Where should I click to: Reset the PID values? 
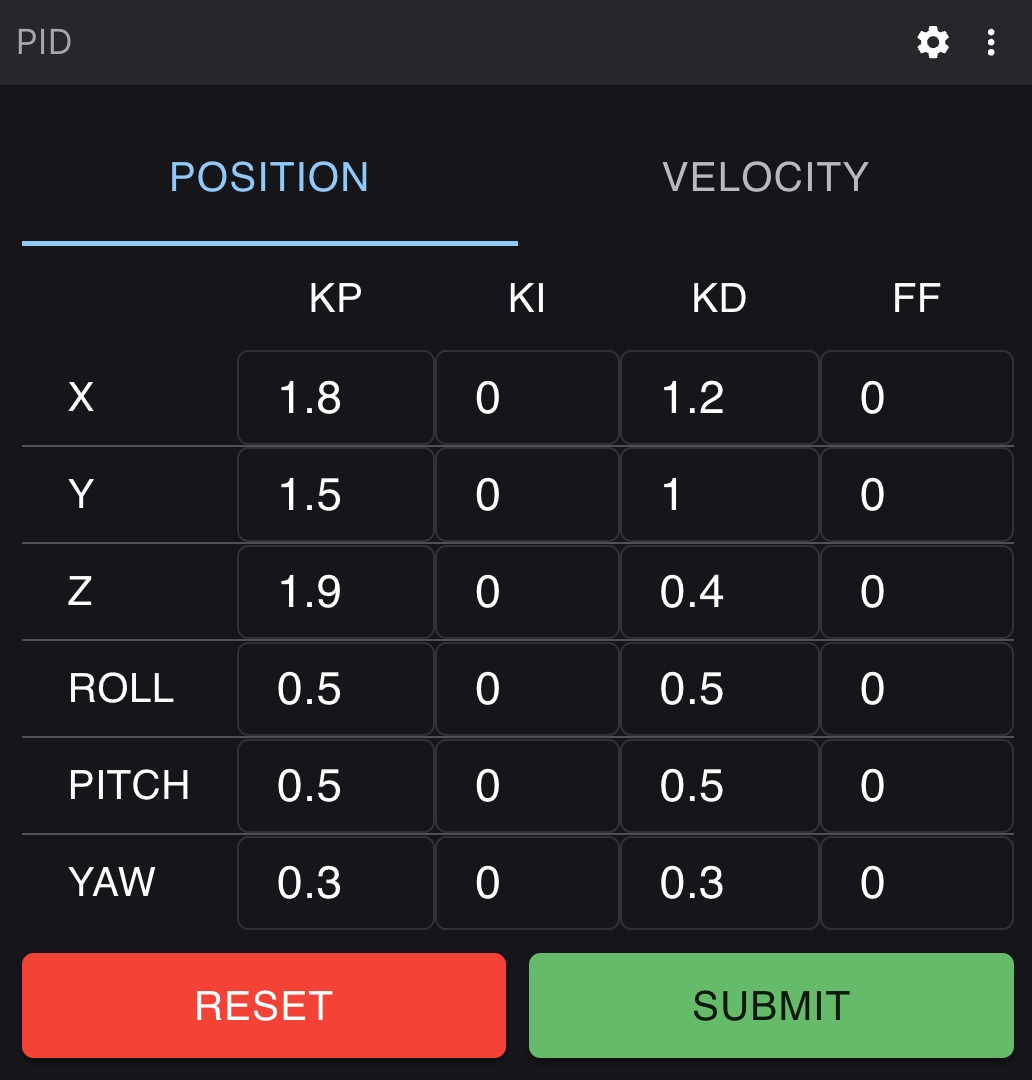(x=264, y=1006)
